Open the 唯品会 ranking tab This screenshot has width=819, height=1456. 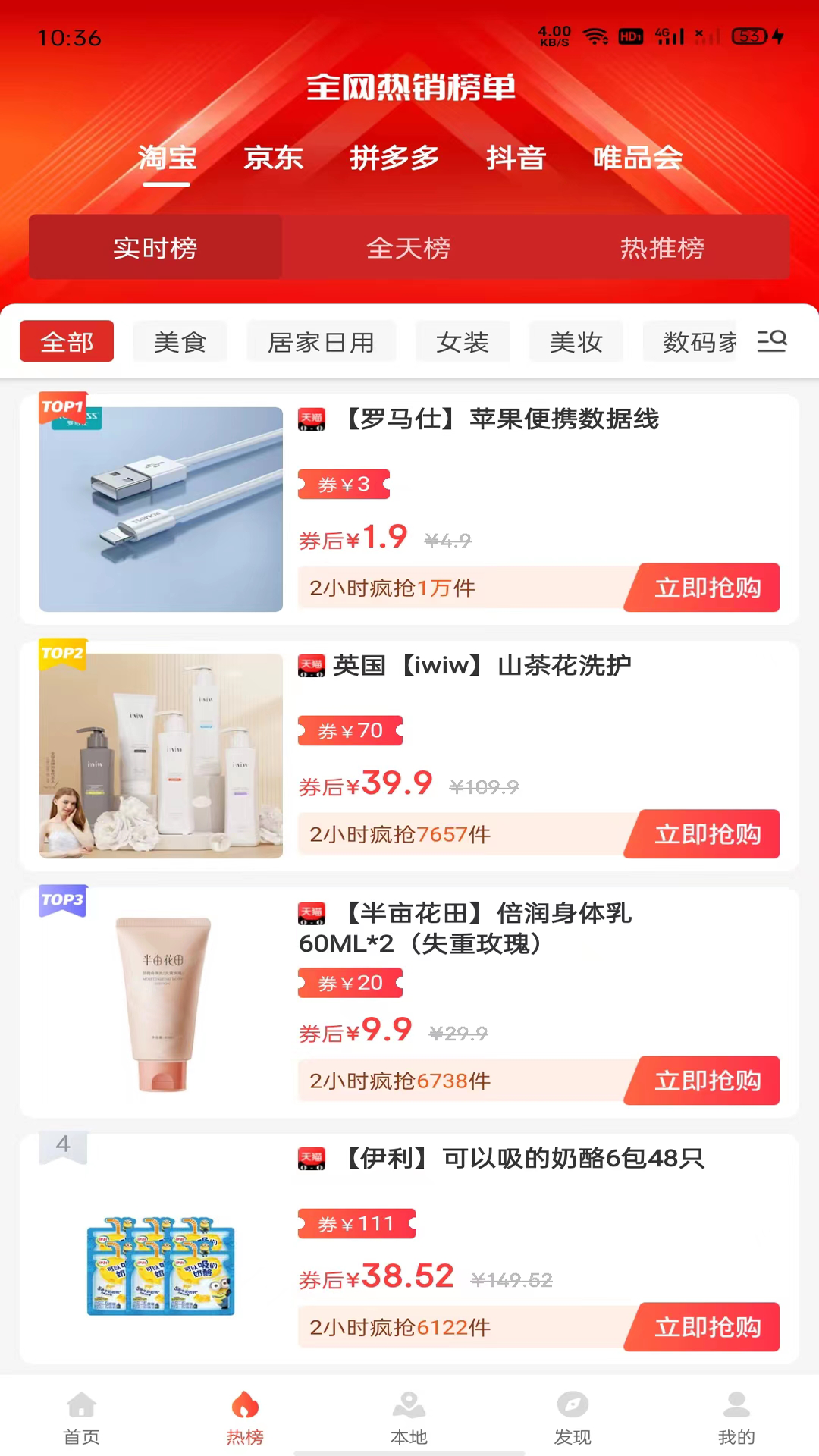coord(638,158)
